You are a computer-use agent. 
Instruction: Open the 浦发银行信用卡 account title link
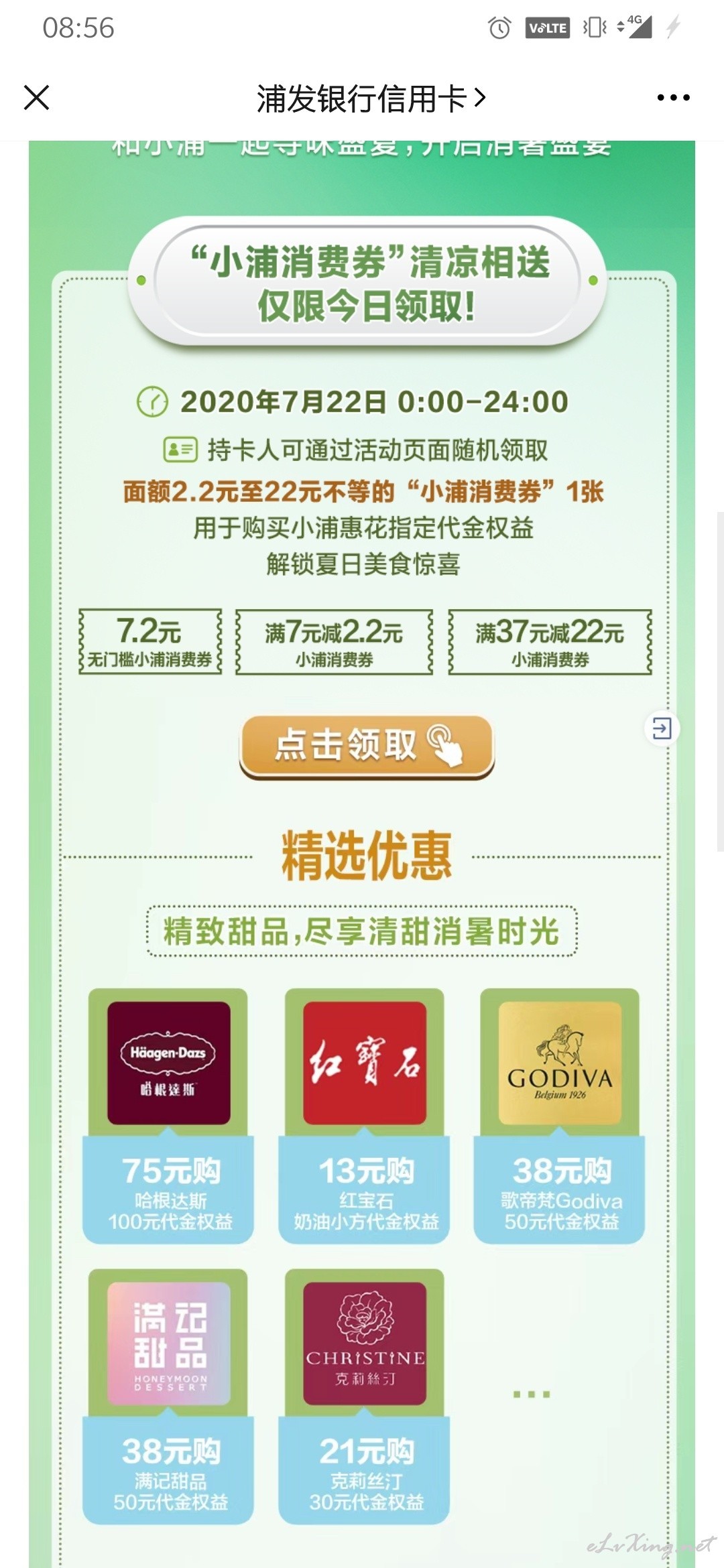click(x=371, y=99)
